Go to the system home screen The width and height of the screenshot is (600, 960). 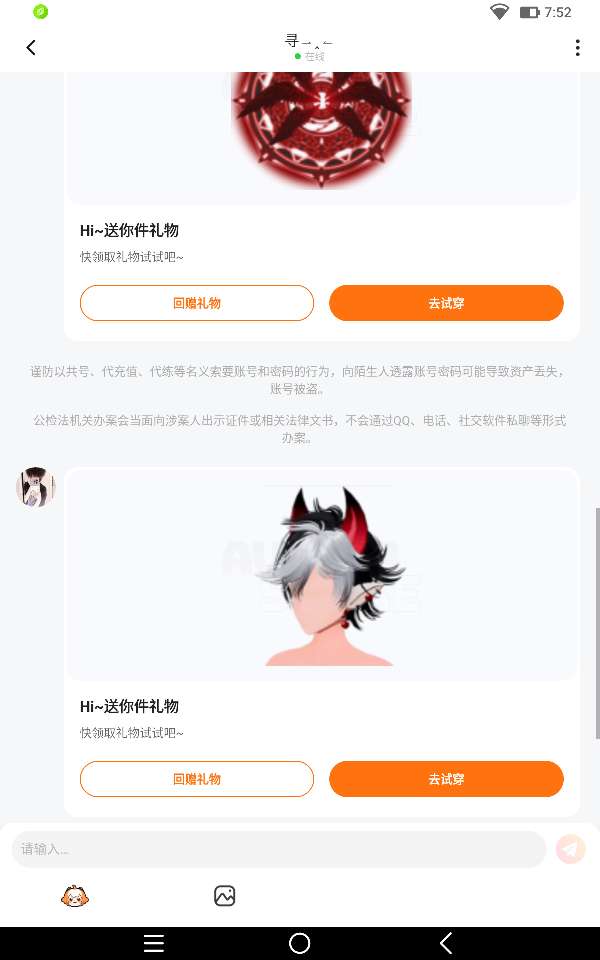(x=299, y=943)
